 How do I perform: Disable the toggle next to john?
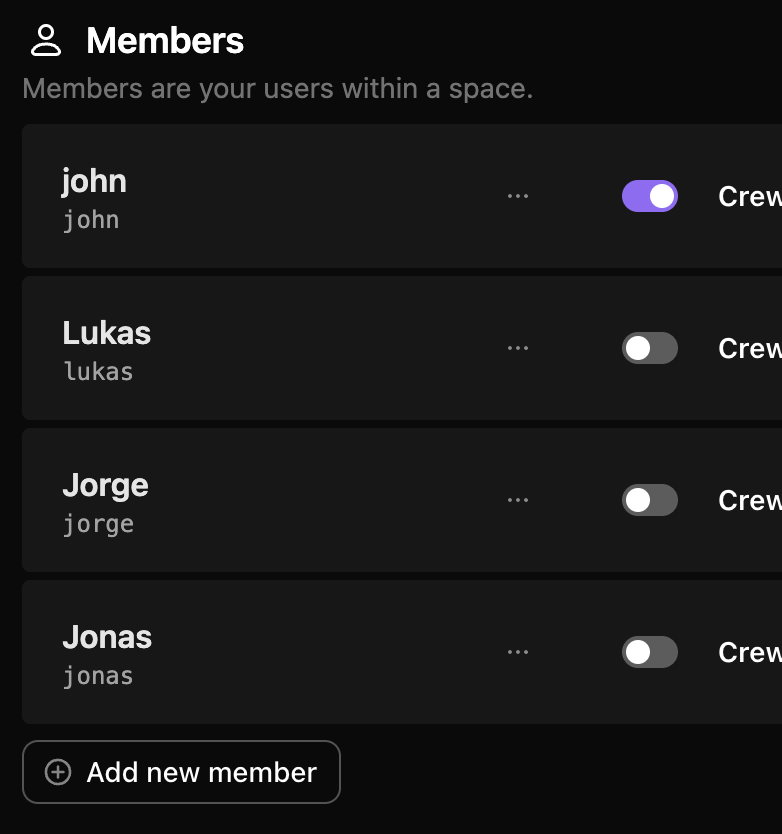pyautogui.click(x=650, y=196)
